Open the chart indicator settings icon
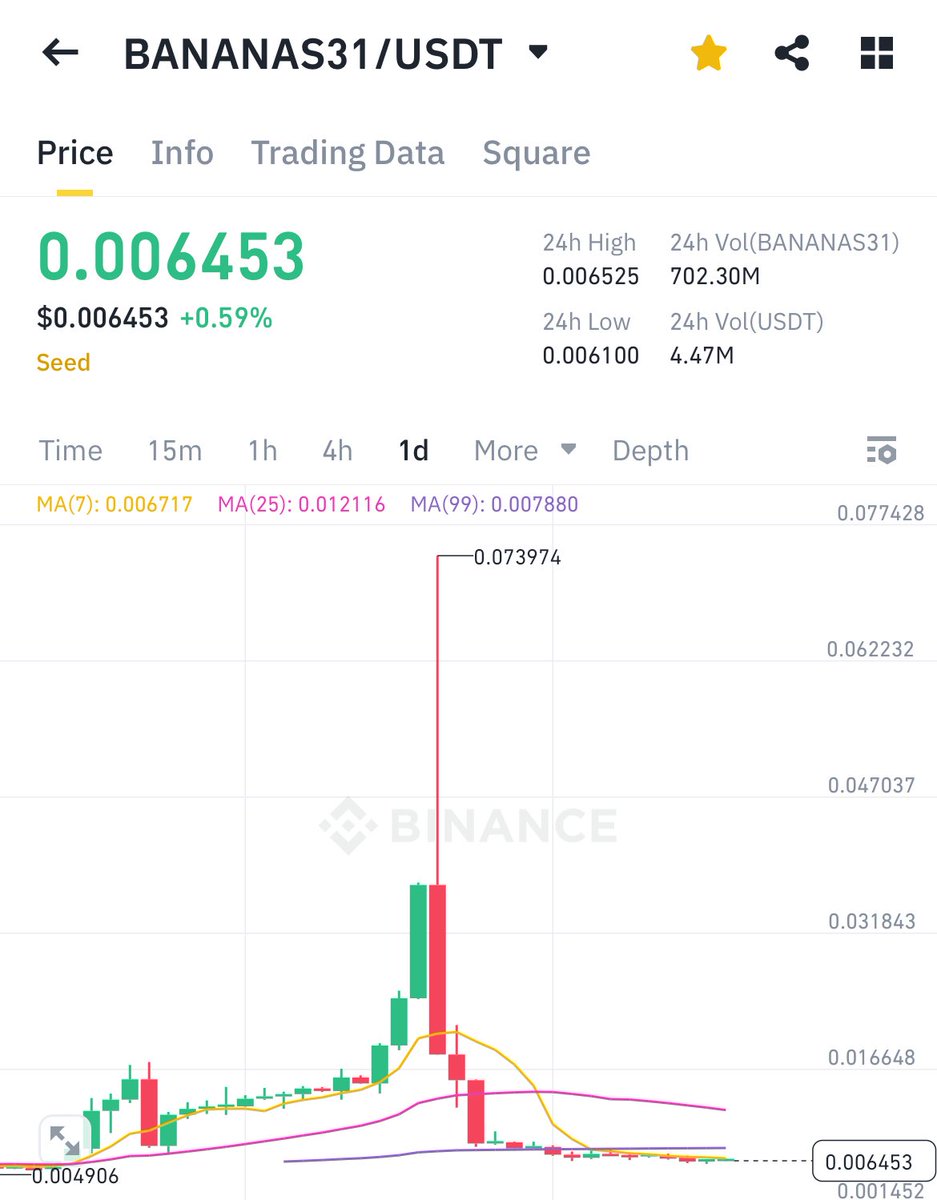This screenshot has width=937, height=1200. pyautogui.click(x=881, y=451)
